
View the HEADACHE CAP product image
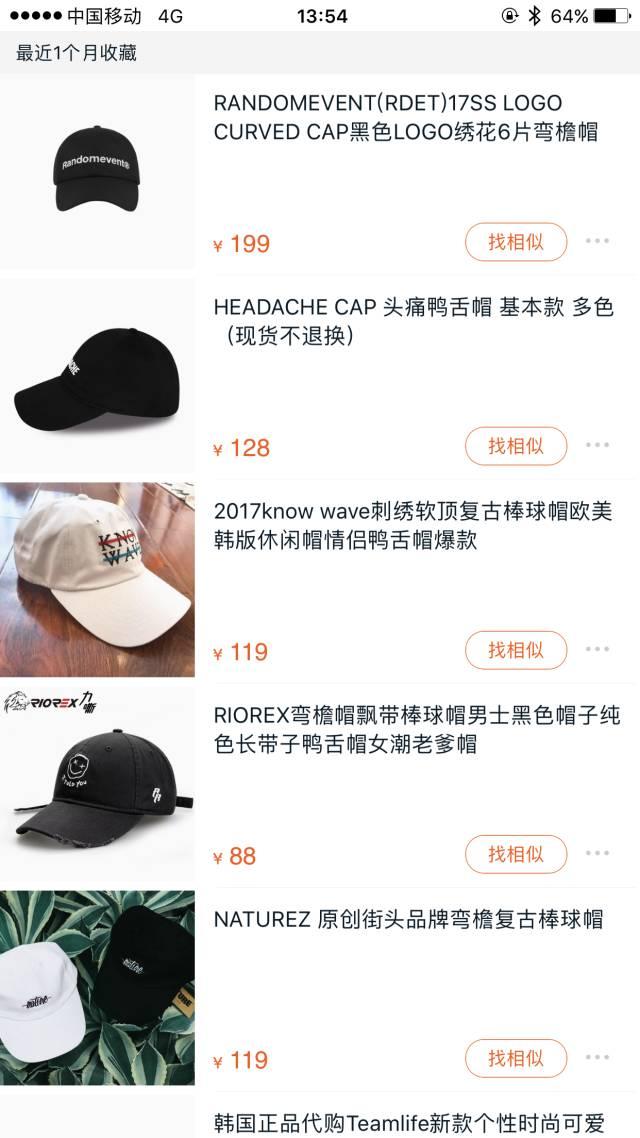(x=97, y=376)
